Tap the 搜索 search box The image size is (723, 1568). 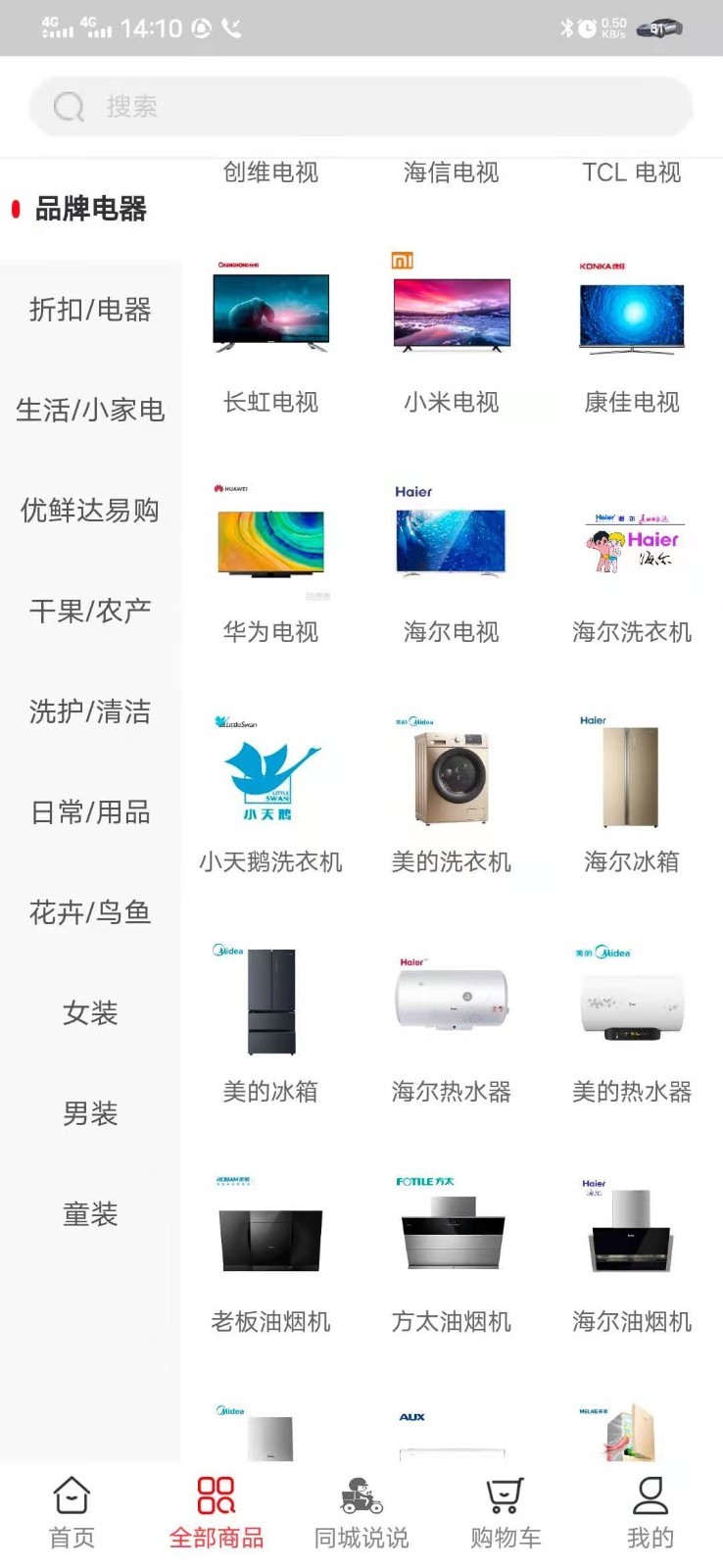point(361,107)
